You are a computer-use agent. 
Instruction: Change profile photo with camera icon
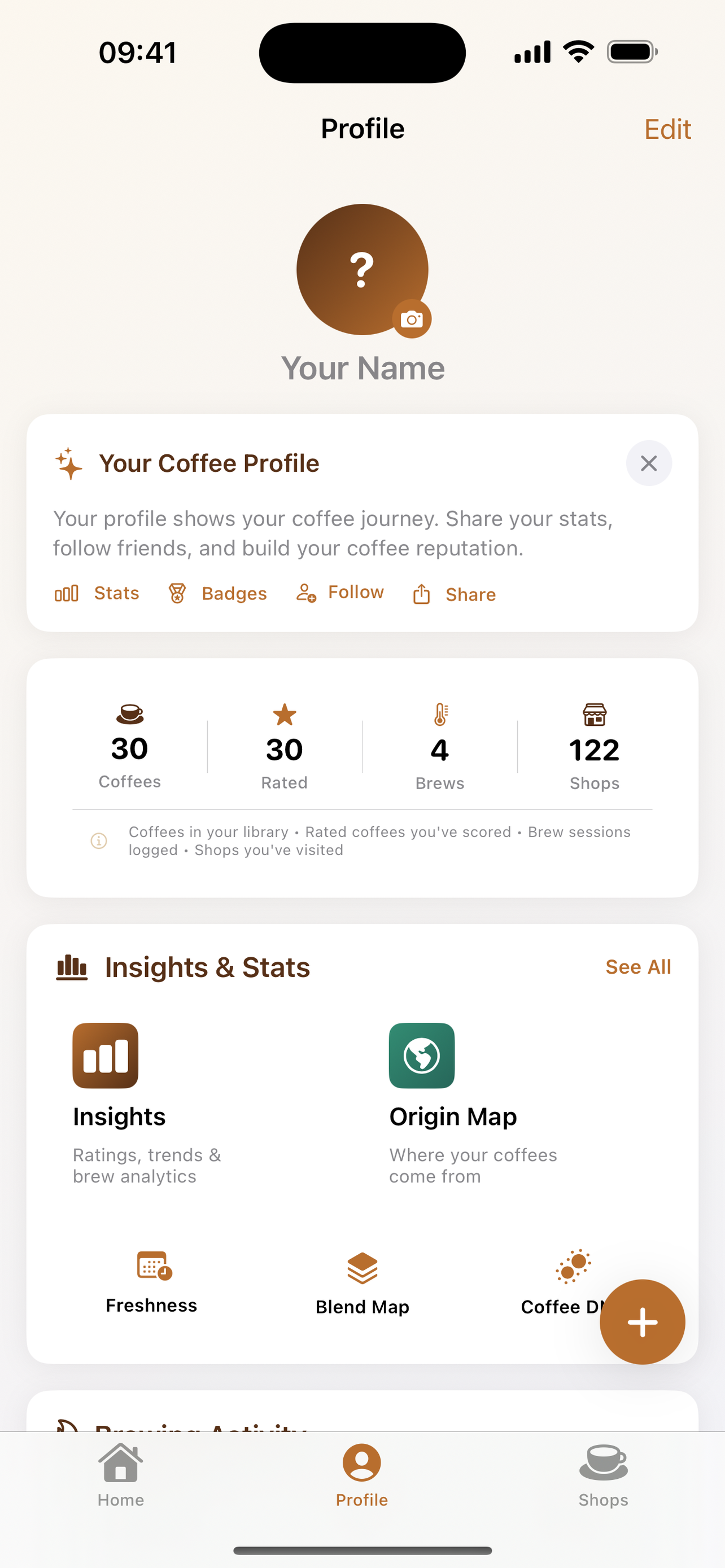coord(412,319)
